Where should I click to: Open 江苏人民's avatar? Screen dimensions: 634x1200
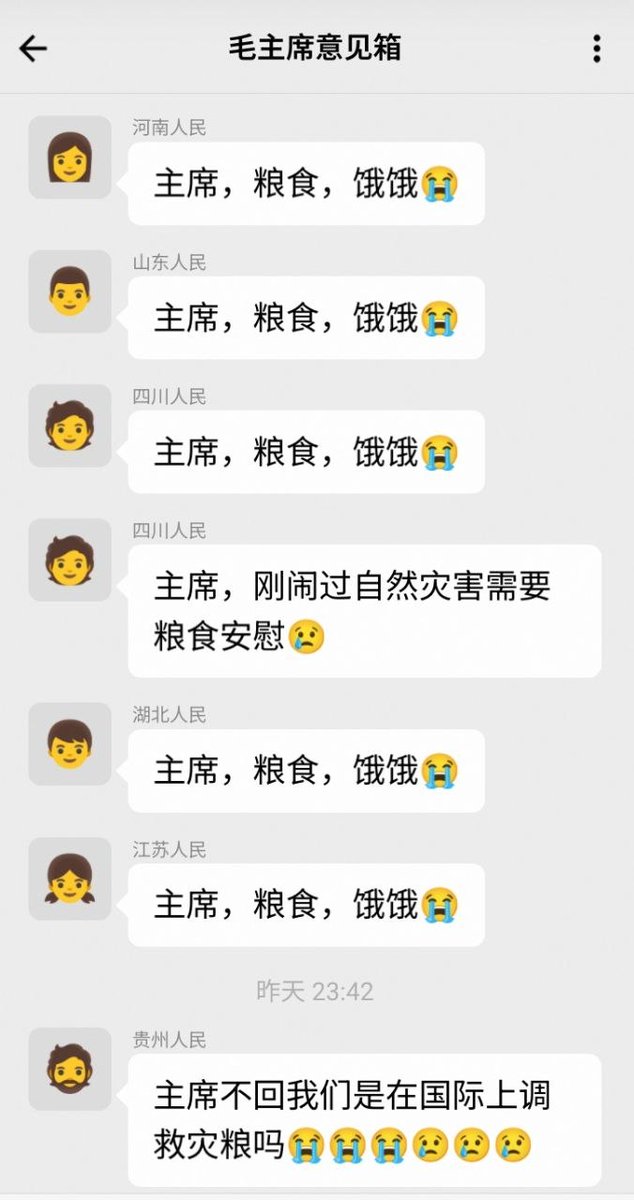tap(69, 878)
